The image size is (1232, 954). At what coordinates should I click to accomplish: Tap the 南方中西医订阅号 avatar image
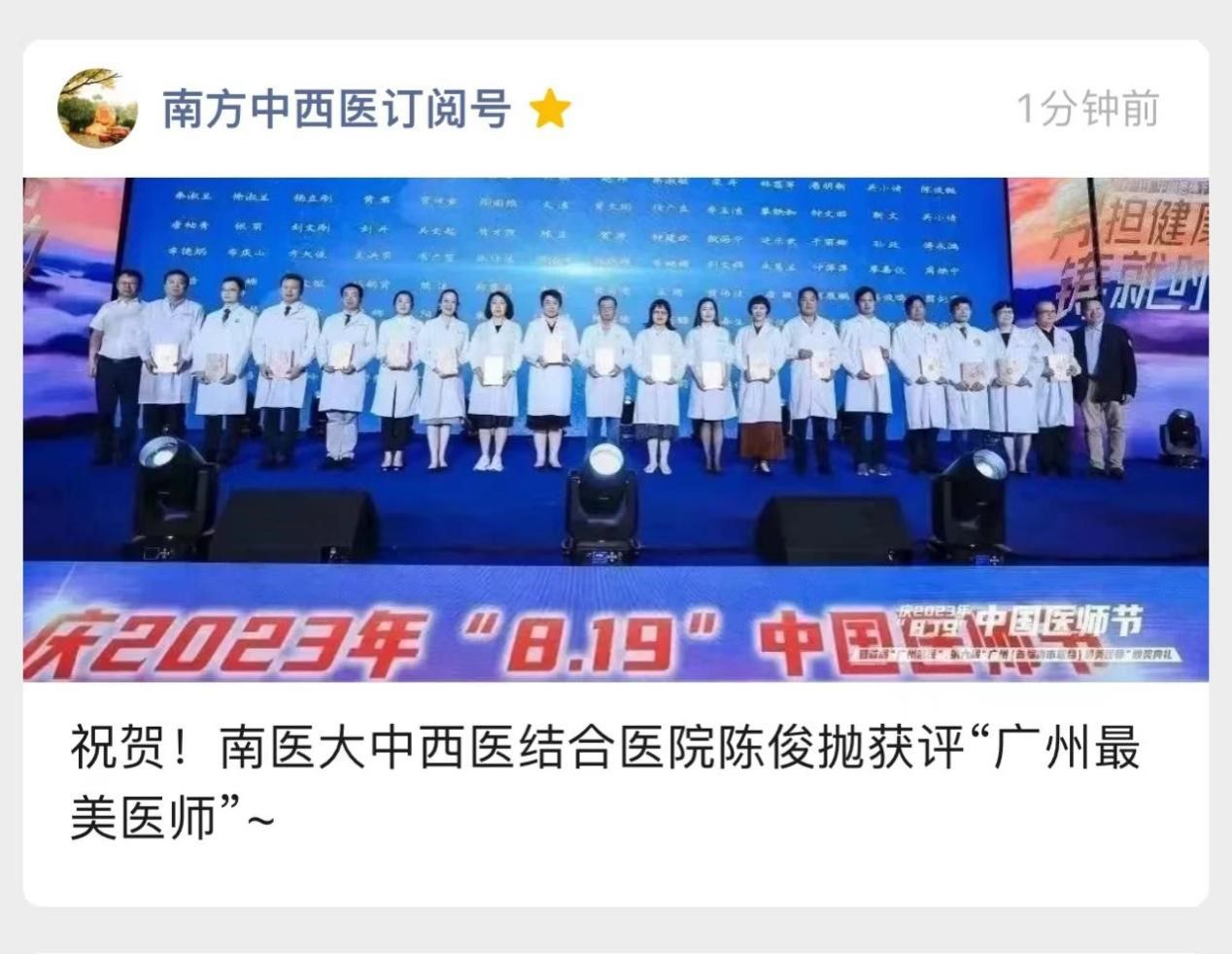97,108
